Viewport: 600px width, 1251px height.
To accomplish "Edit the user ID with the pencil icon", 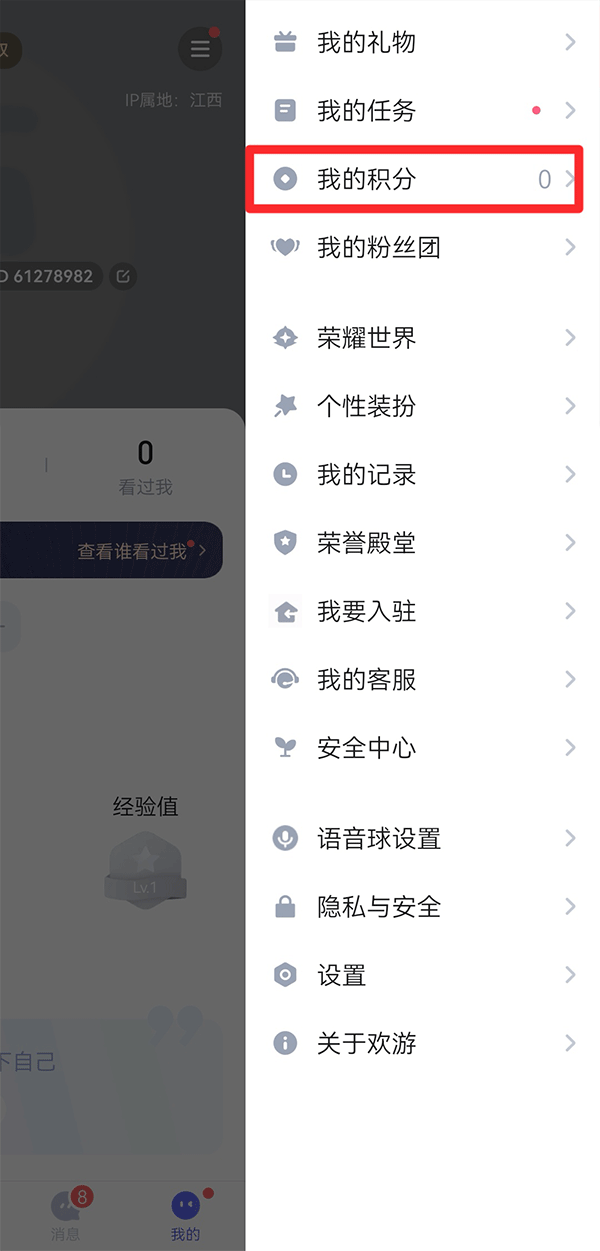I will tap(123, 276).
